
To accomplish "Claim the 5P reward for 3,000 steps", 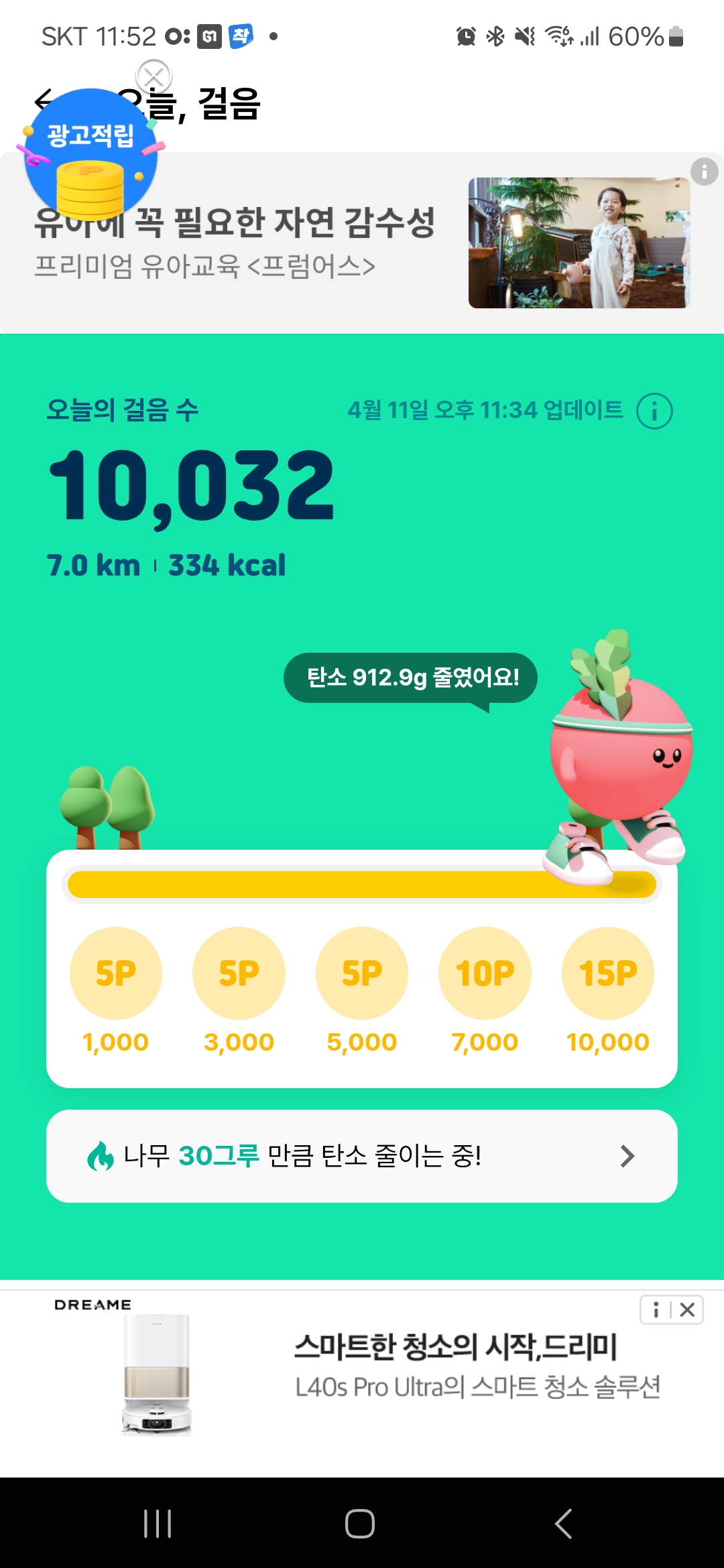I will [239, 973].
